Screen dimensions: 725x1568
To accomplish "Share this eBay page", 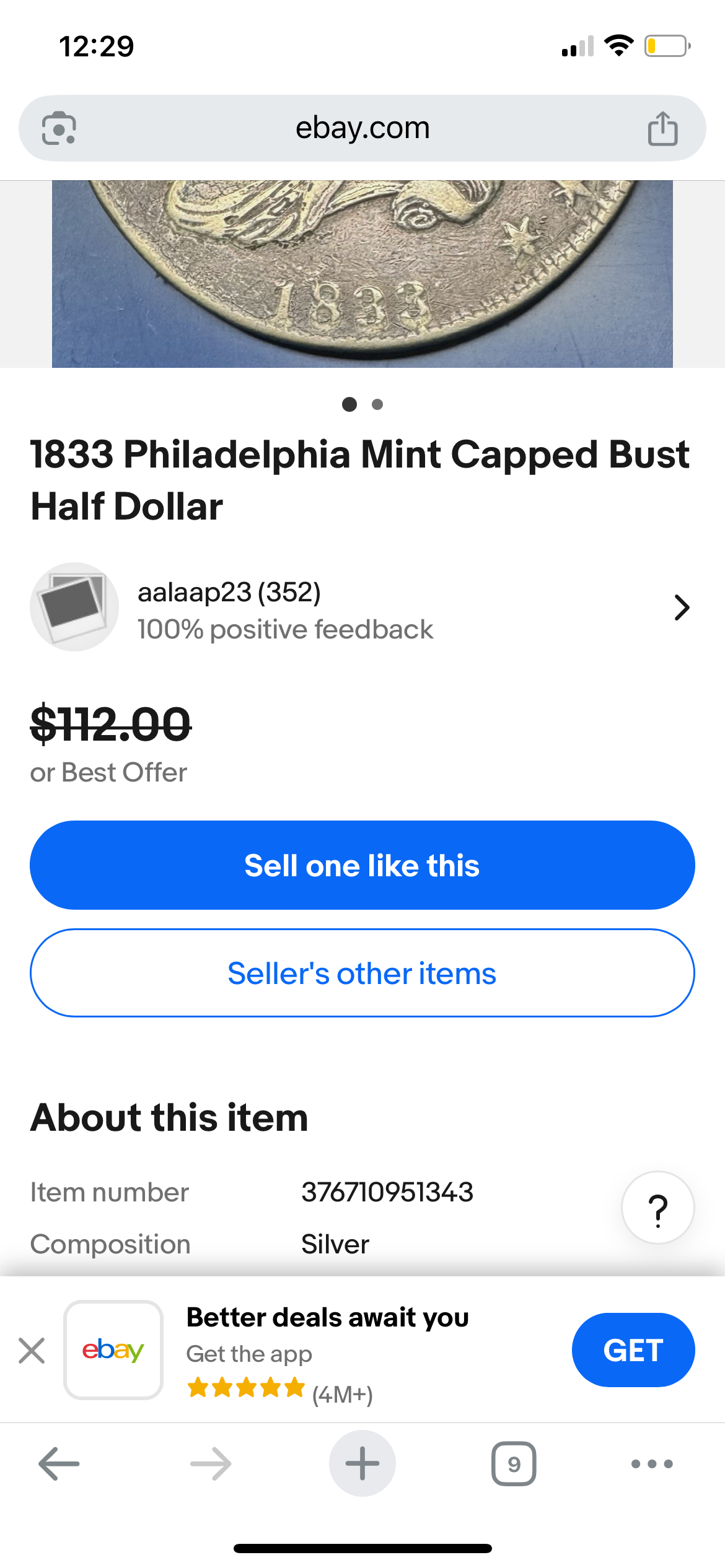I will coord(662,128).
